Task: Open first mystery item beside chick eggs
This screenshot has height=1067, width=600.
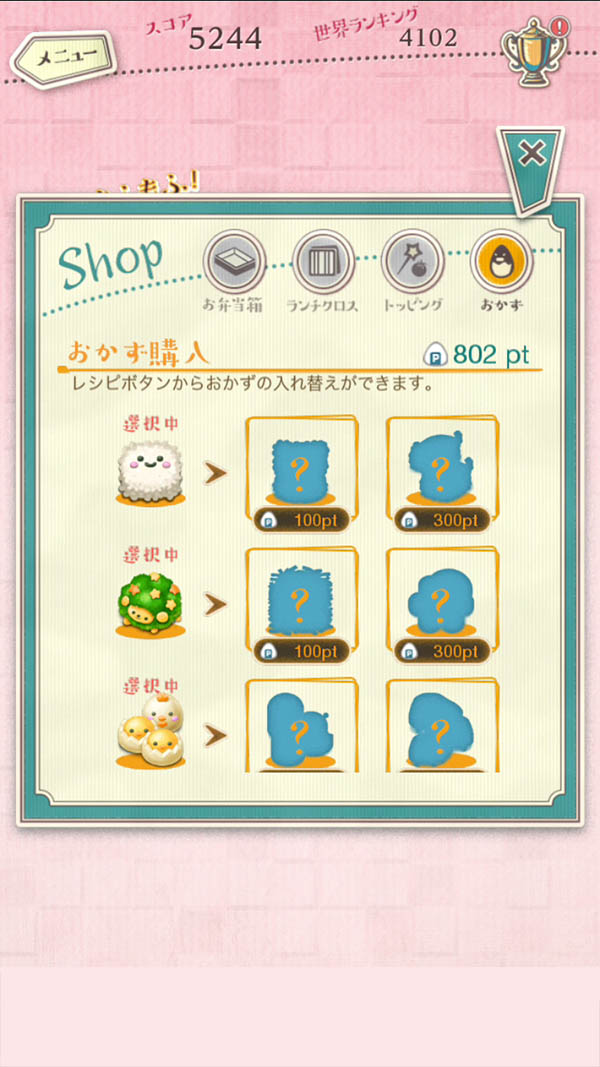Action: click(300, 726)
